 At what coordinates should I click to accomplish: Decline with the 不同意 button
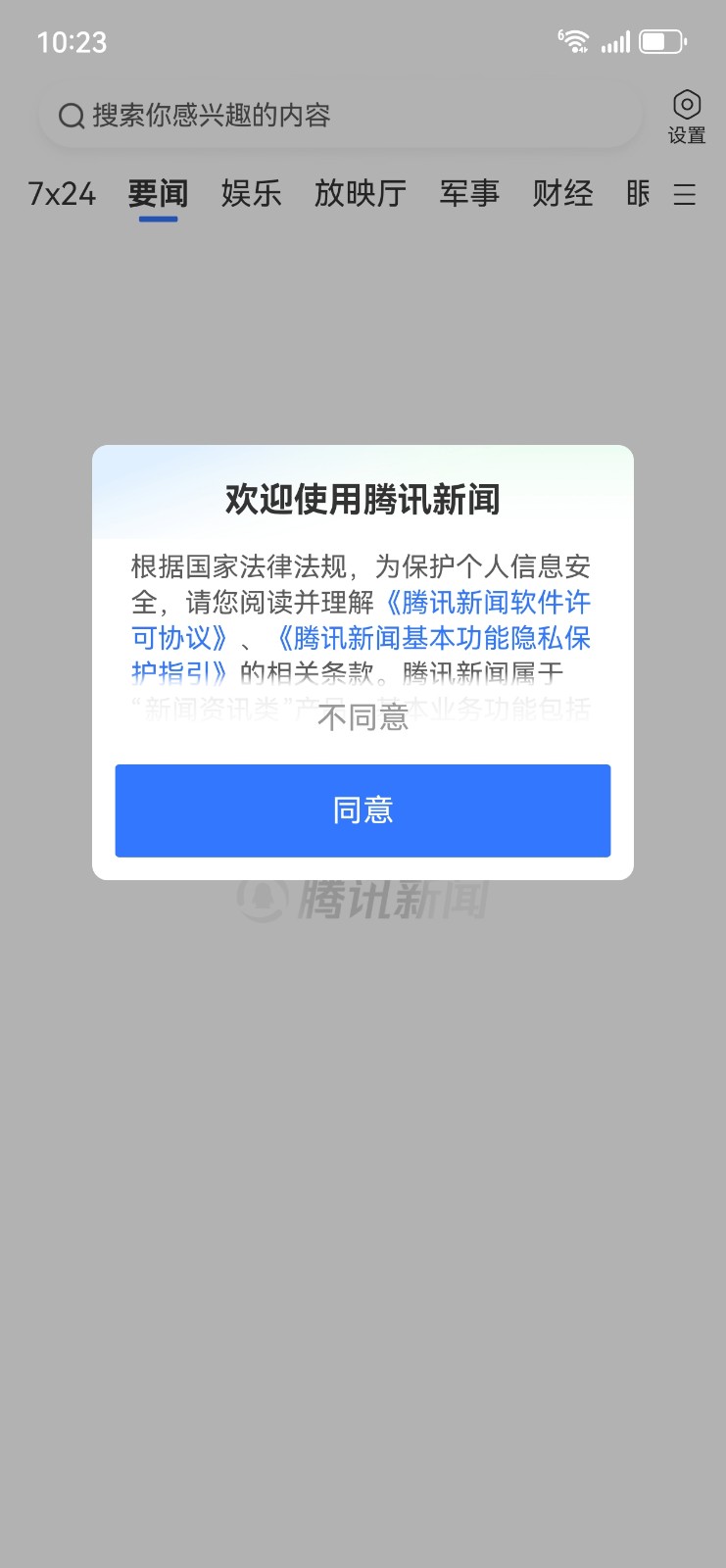point(363,718)
